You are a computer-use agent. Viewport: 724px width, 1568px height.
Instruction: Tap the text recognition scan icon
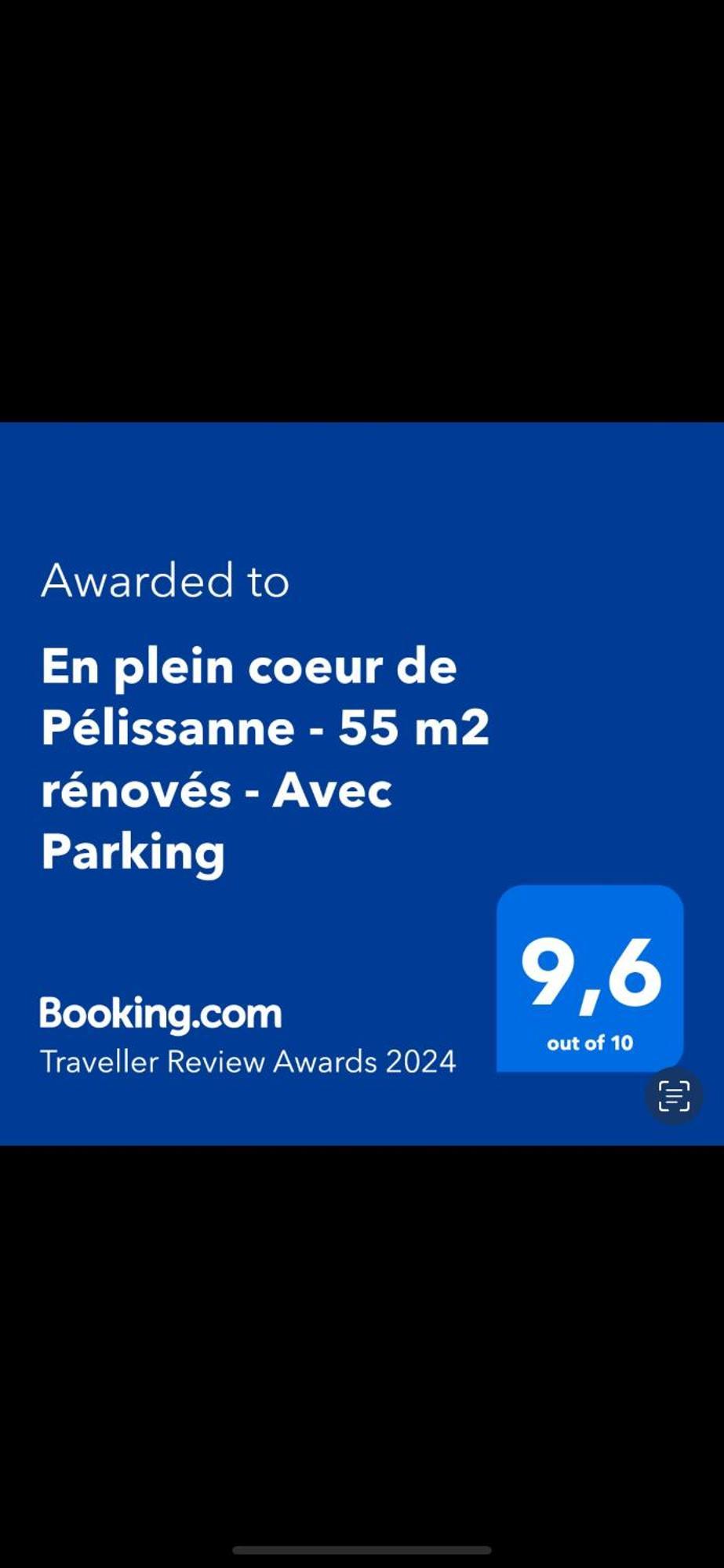673,1096
